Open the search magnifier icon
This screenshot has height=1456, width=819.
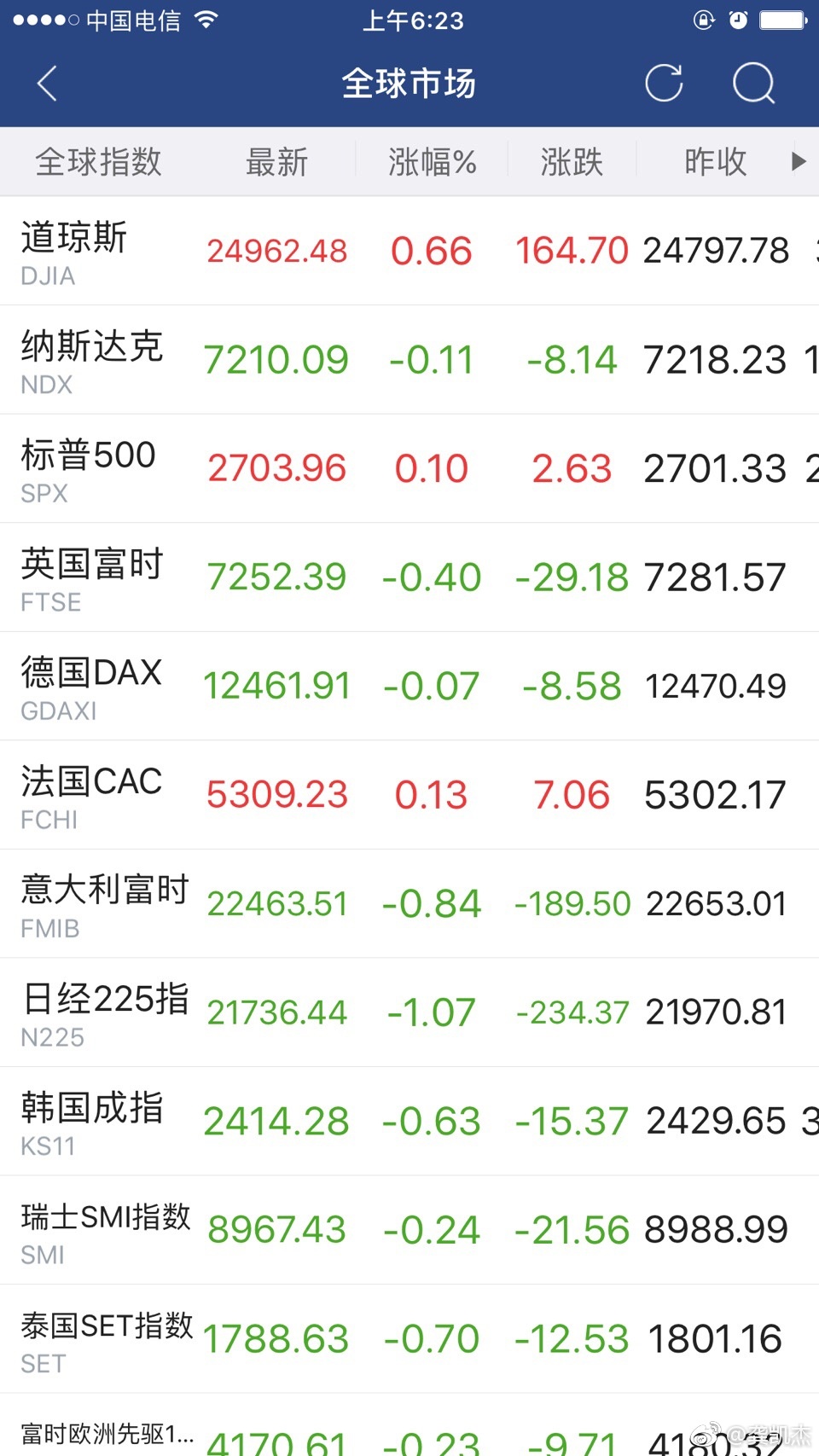[x=754, y=84]
